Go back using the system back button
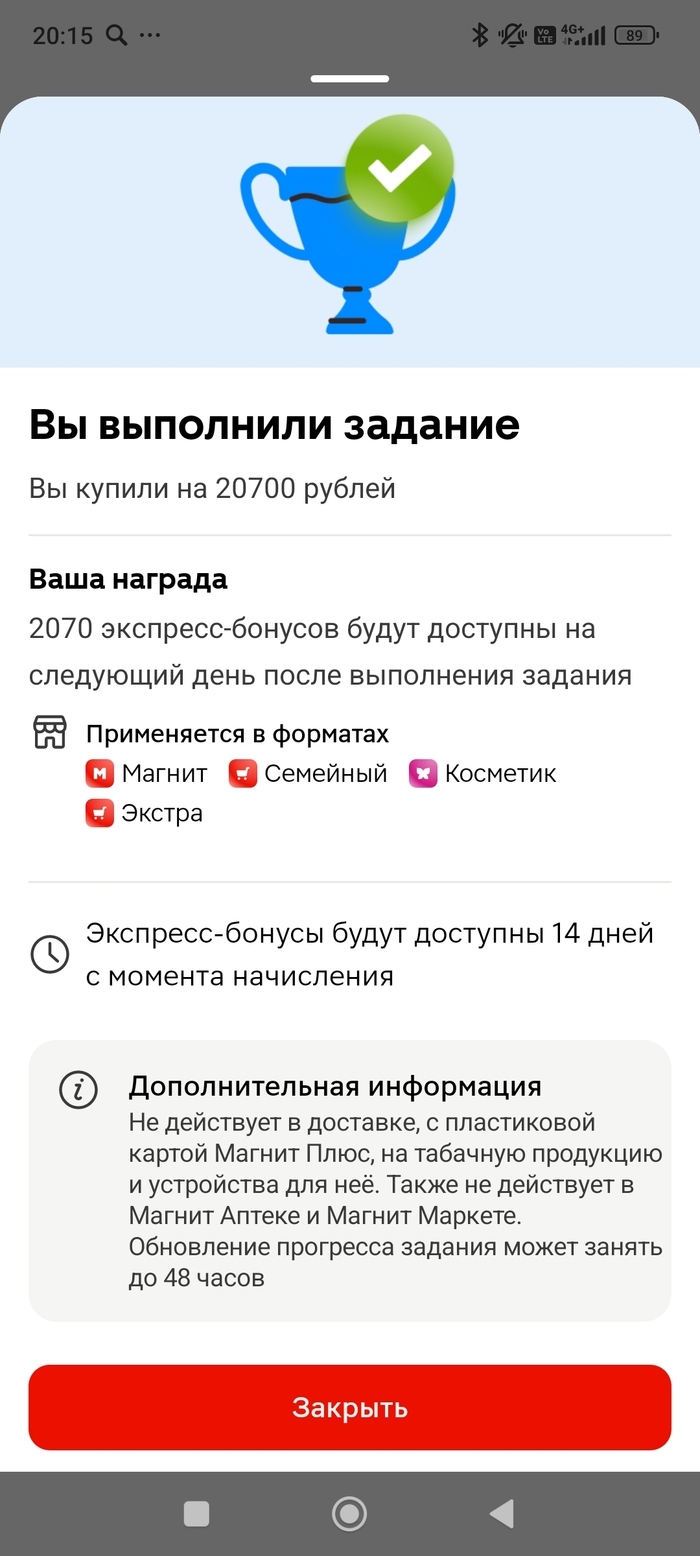This screenshot has height=1556, width=700. pos(502,1514)
